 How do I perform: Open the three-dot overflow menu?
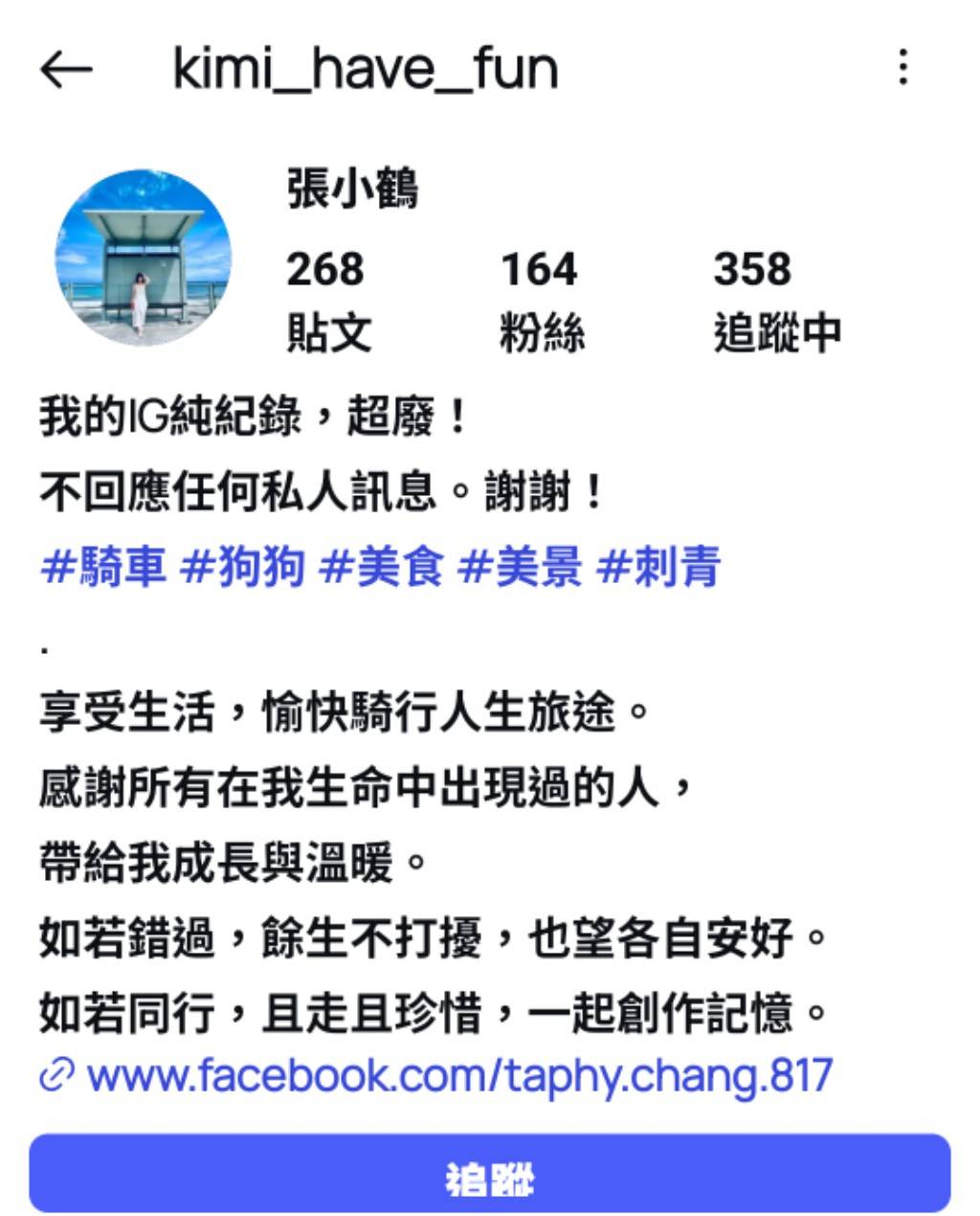tap(902, 68)
